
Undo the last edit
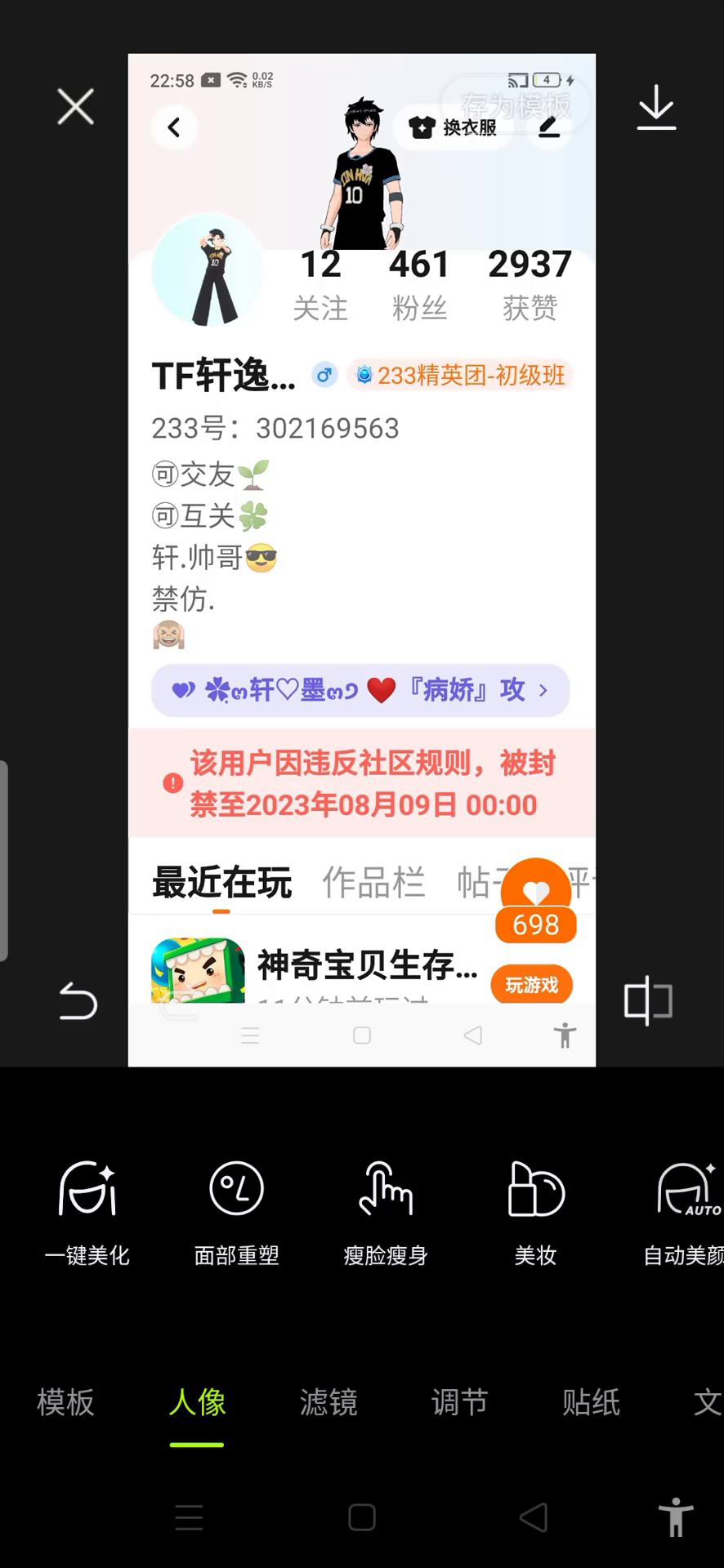click(78, 1001)
